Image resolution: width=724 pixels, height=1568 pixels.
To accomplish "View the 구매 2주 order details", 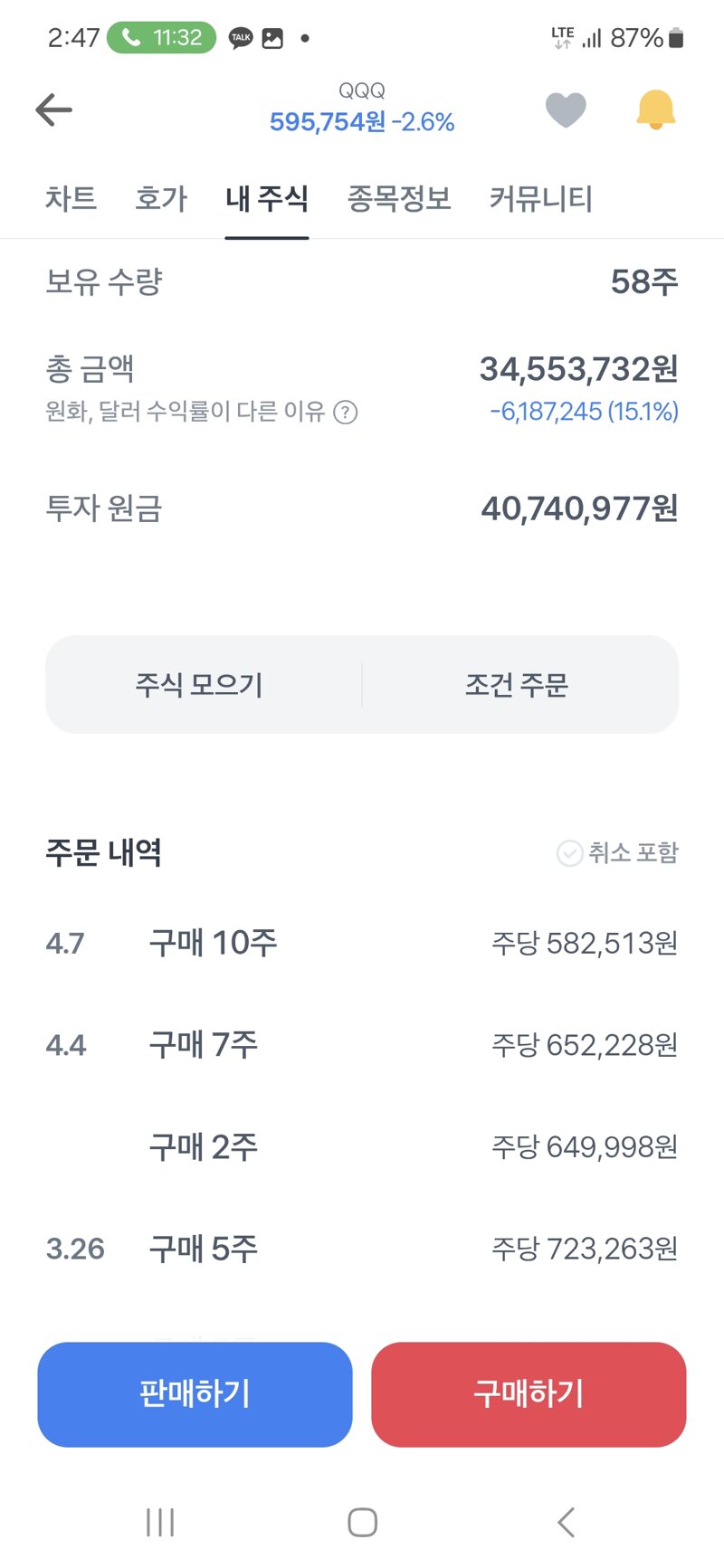I will [362, 1147].
